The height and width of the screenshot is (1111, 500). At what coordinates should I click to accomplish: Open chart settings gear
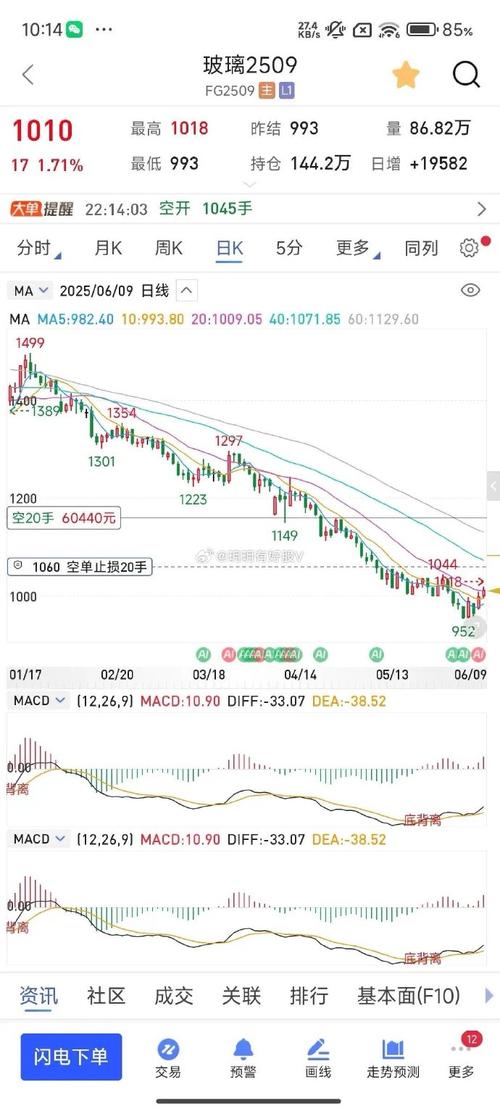click(x=469, y=248)
